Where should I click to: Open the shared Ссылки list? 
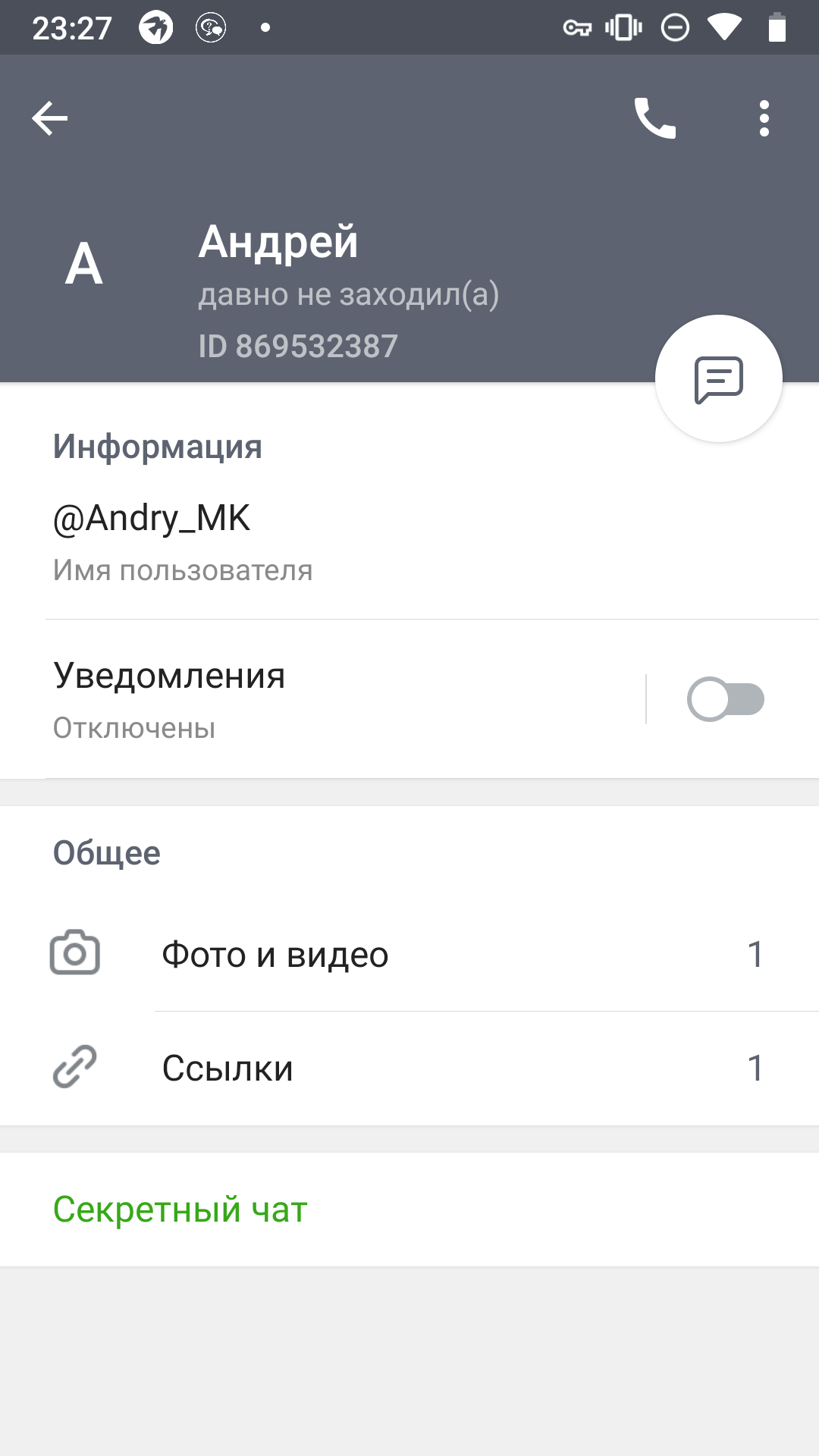coord(409,1068)
